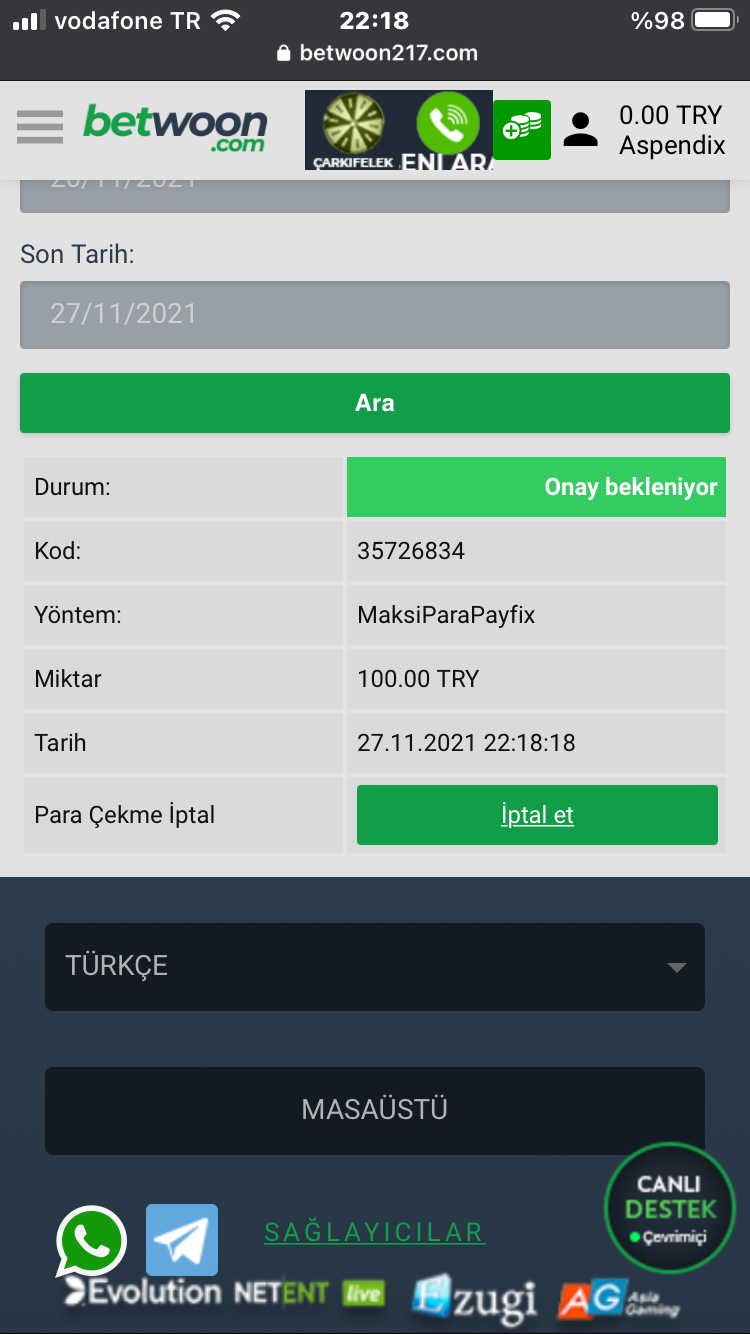Open the Çarkıfelek wheel banner
The height and width of the screenshot is (1334, 750).
[357, 130]
